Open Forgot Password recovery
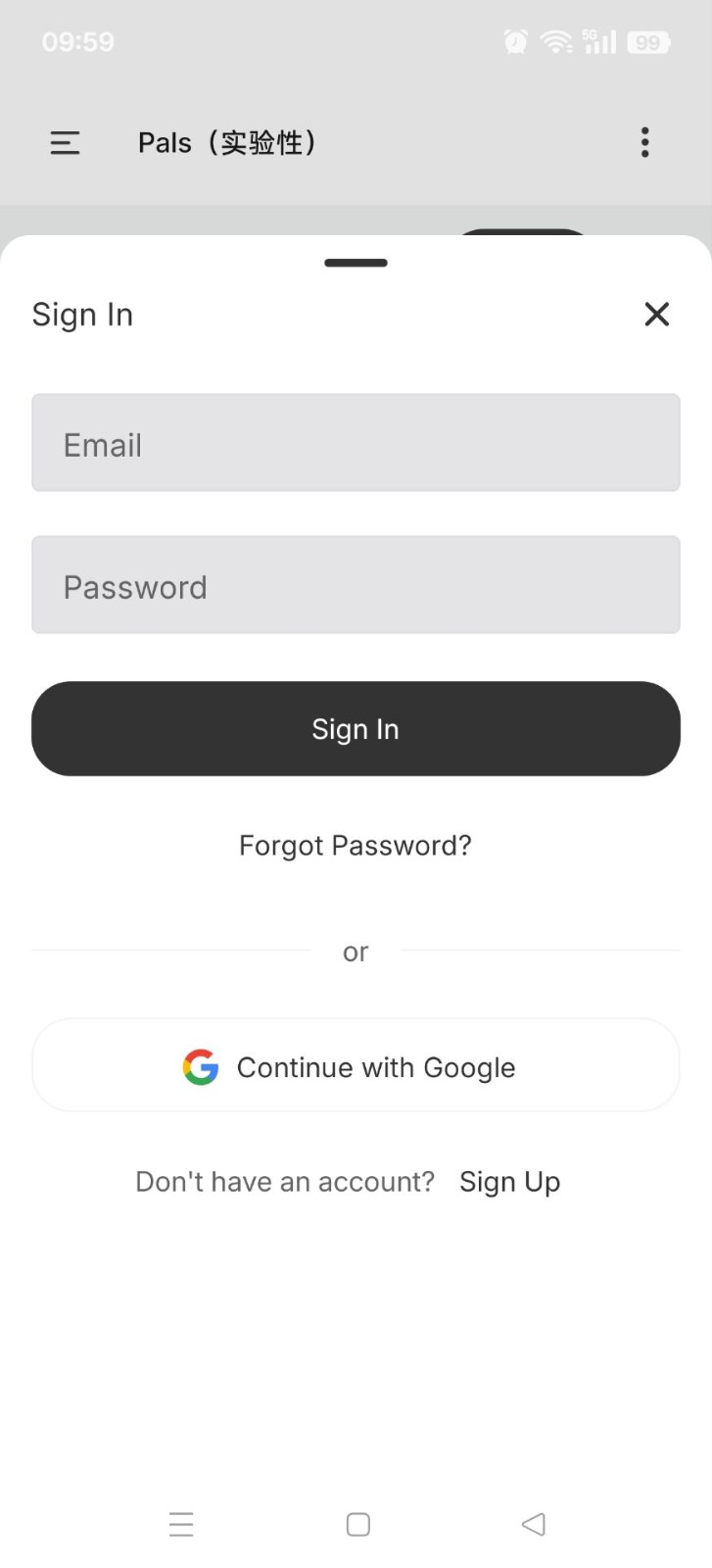This screenshot has width=712, height=1568. tap(355, 845)
